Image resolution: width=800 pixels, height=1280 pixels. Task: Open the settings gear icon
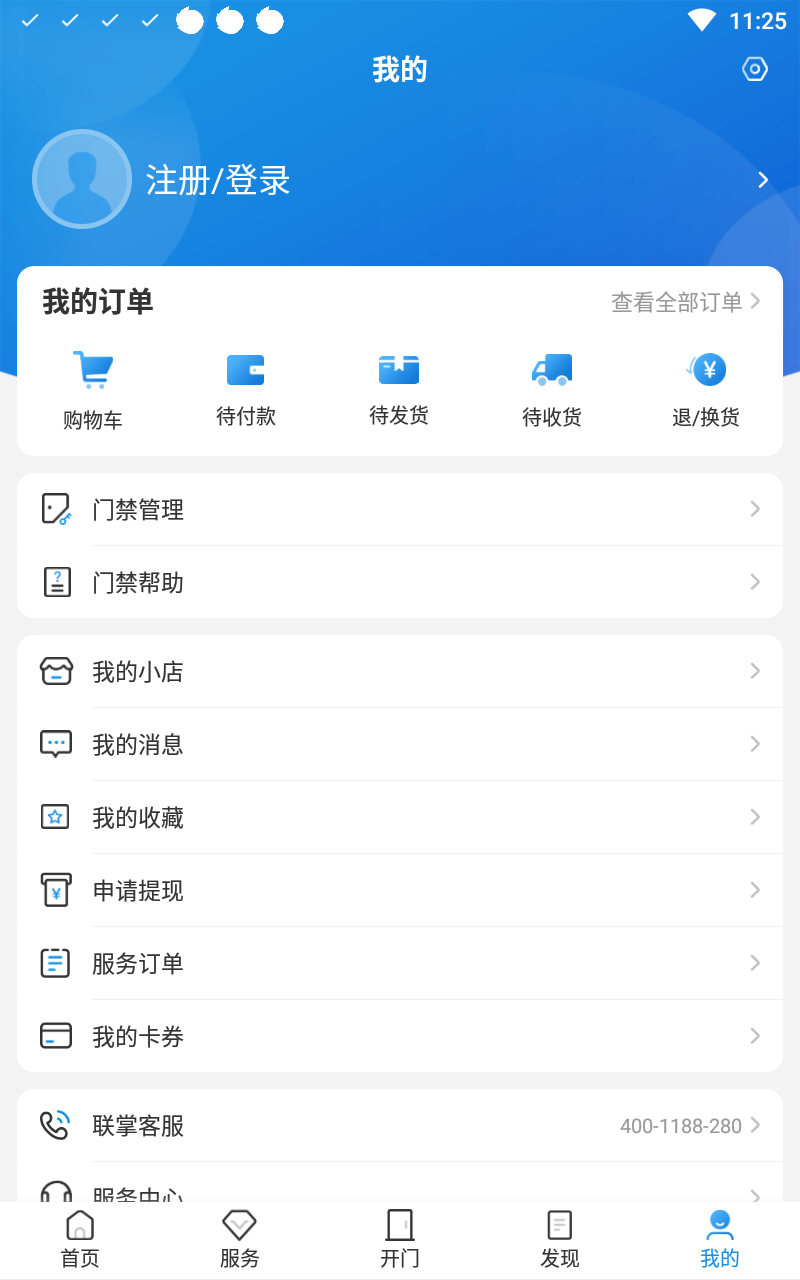(x=755, y=69)
